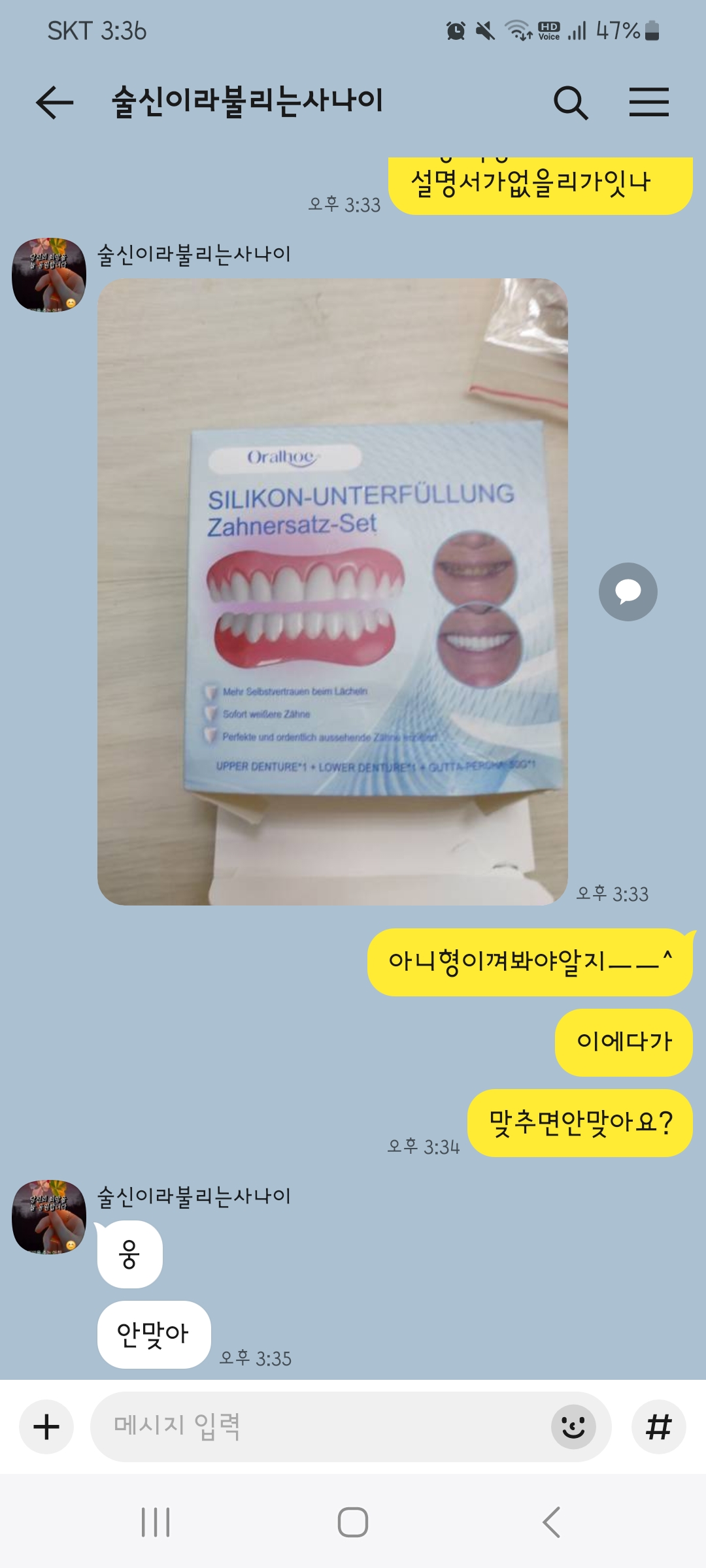This screenshot has width=706, height=1568.
Task: Open recent apps from the navigation bar
Action: (156, 1522)
